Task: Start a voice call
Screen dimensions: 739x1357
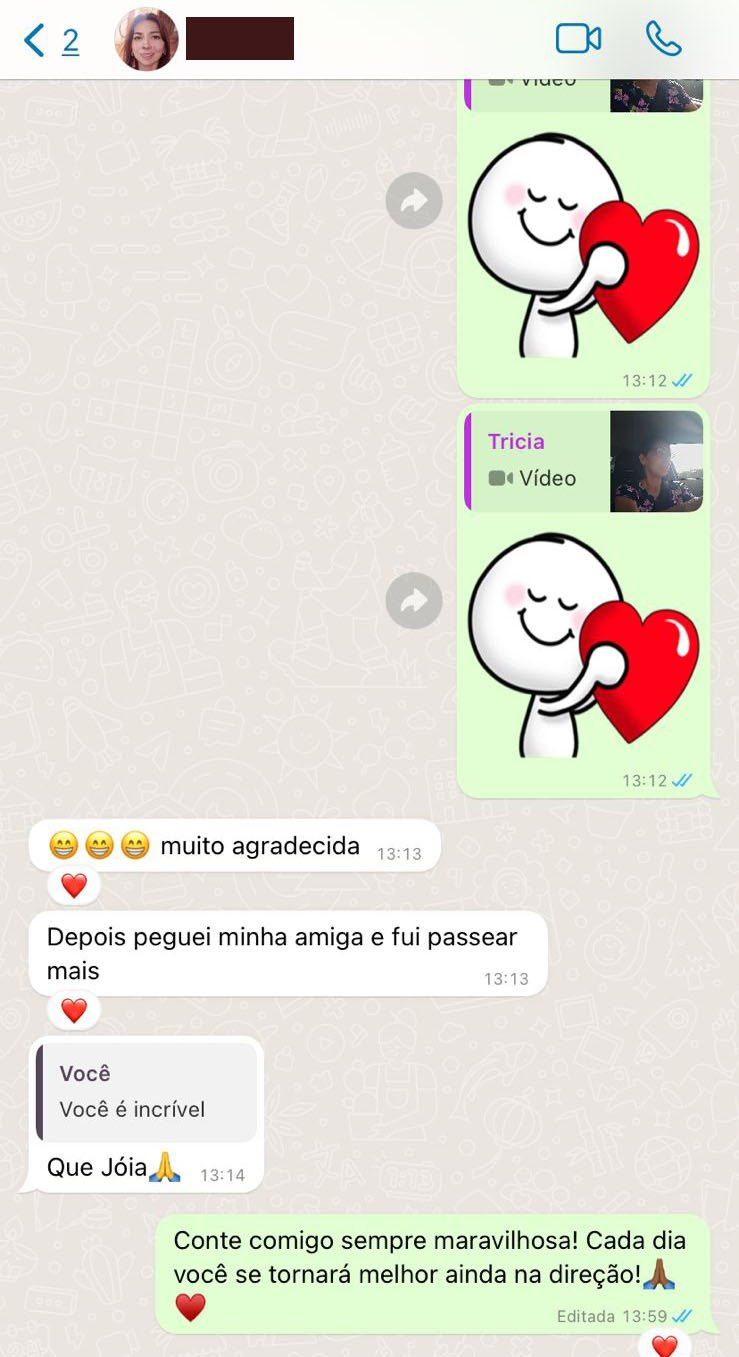Action: (662, 39)
